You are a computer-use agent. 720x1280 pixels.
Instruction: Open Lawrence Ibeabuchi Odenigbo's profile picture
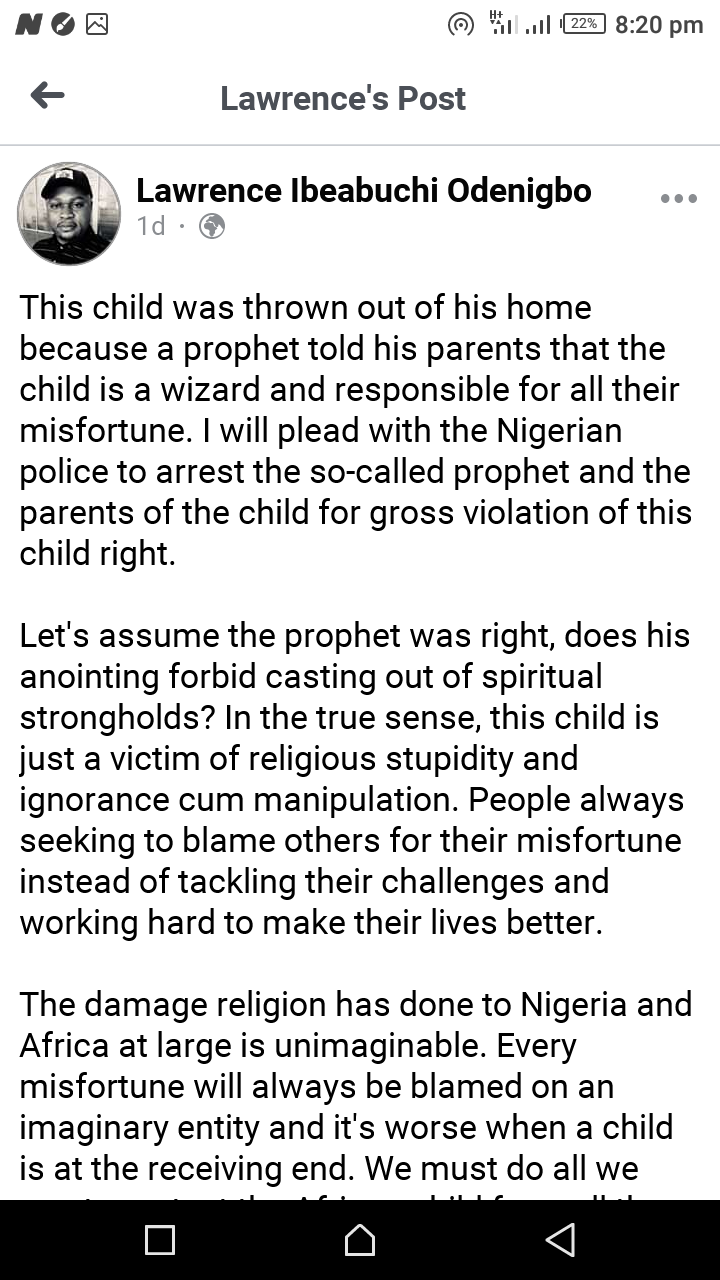click(69, 214)
